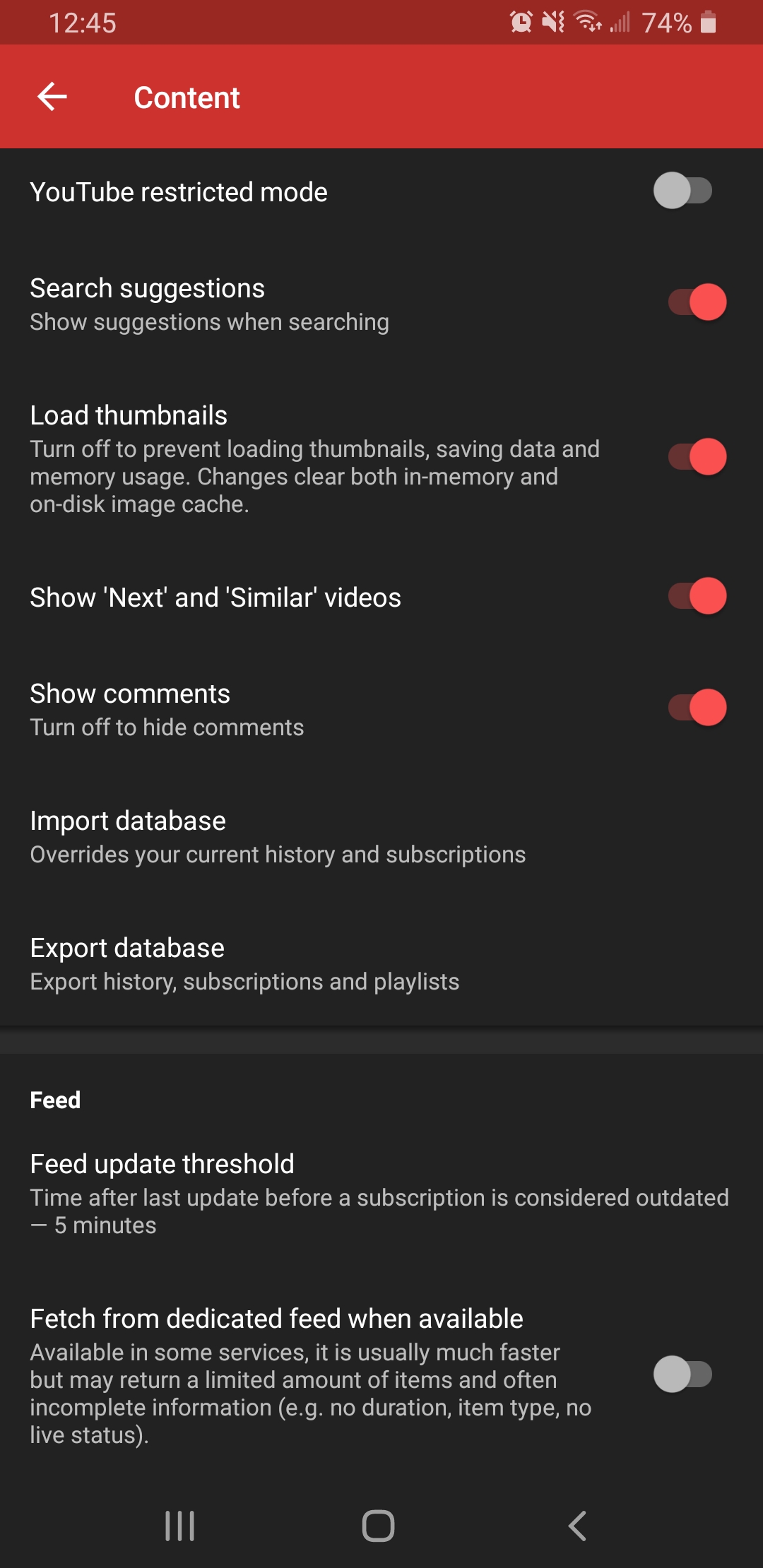
Task: Tap the back arrow in the Content header
Action: (x=49, y=97)
